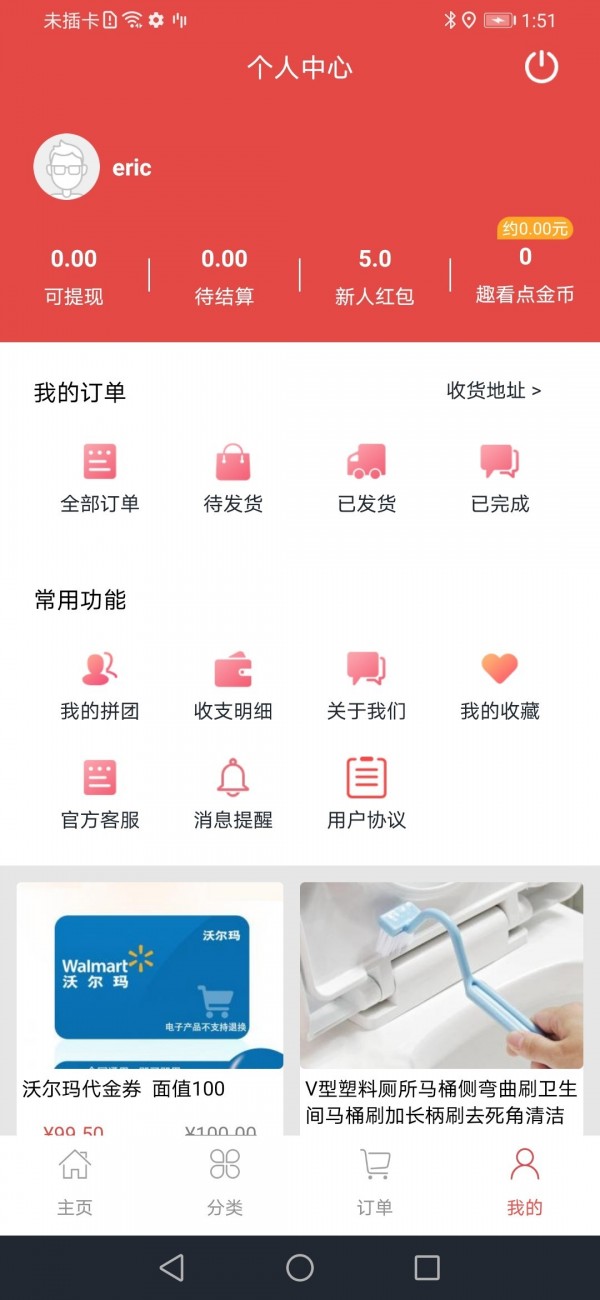600x1300 pixels.
Task: Open 我的拼团
Action: pyautogui.click(x=99, y=686)
